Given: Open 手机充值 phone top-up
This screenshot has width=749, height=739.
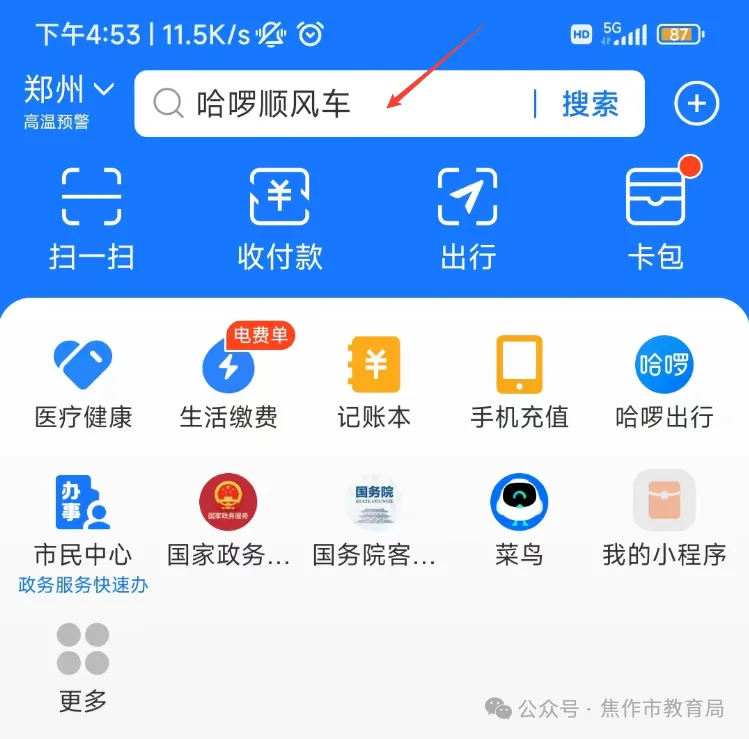Looking at the screenshot, I should (519, 381).
